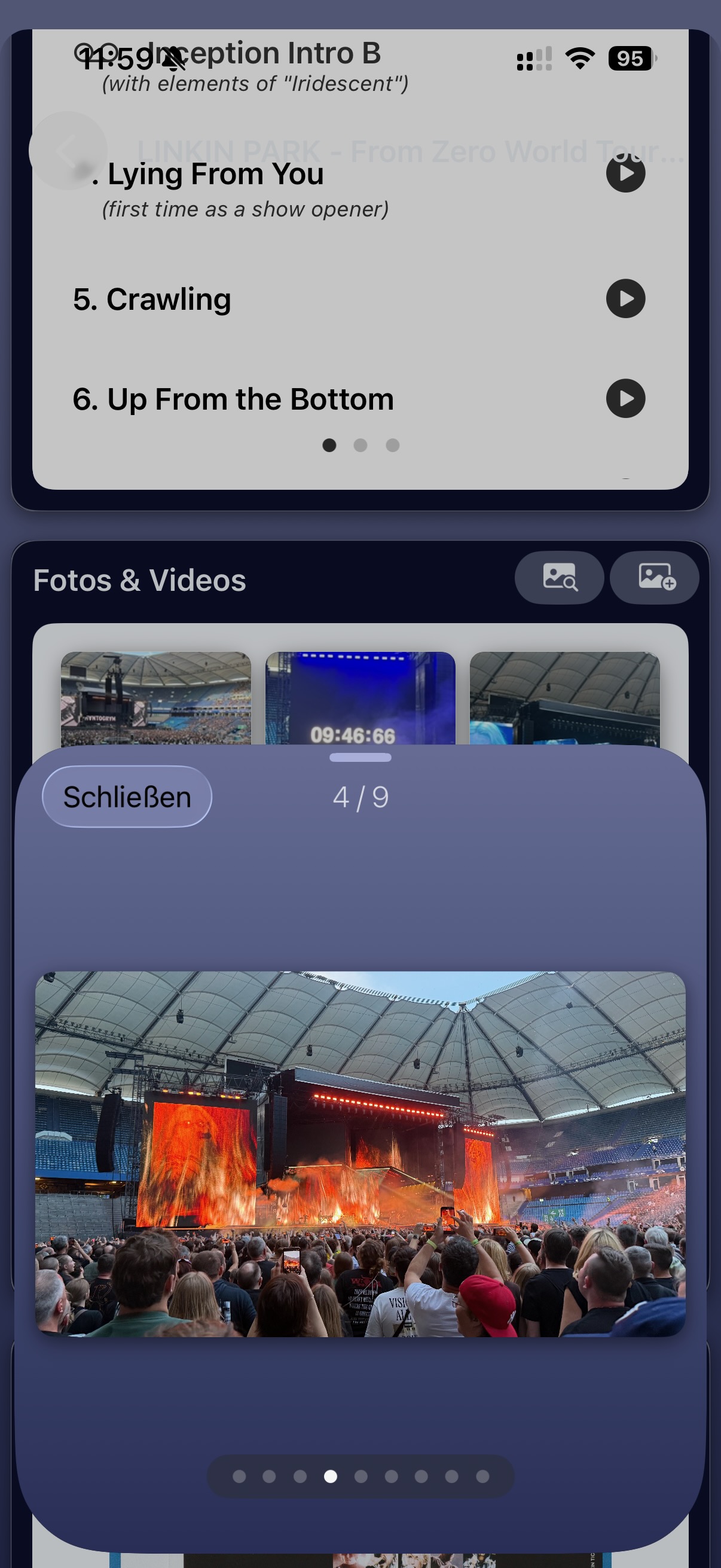Viewport: 721px width, 1568px height.
Task: Tap the setlist page dots indicator
Action: [360, 446]
